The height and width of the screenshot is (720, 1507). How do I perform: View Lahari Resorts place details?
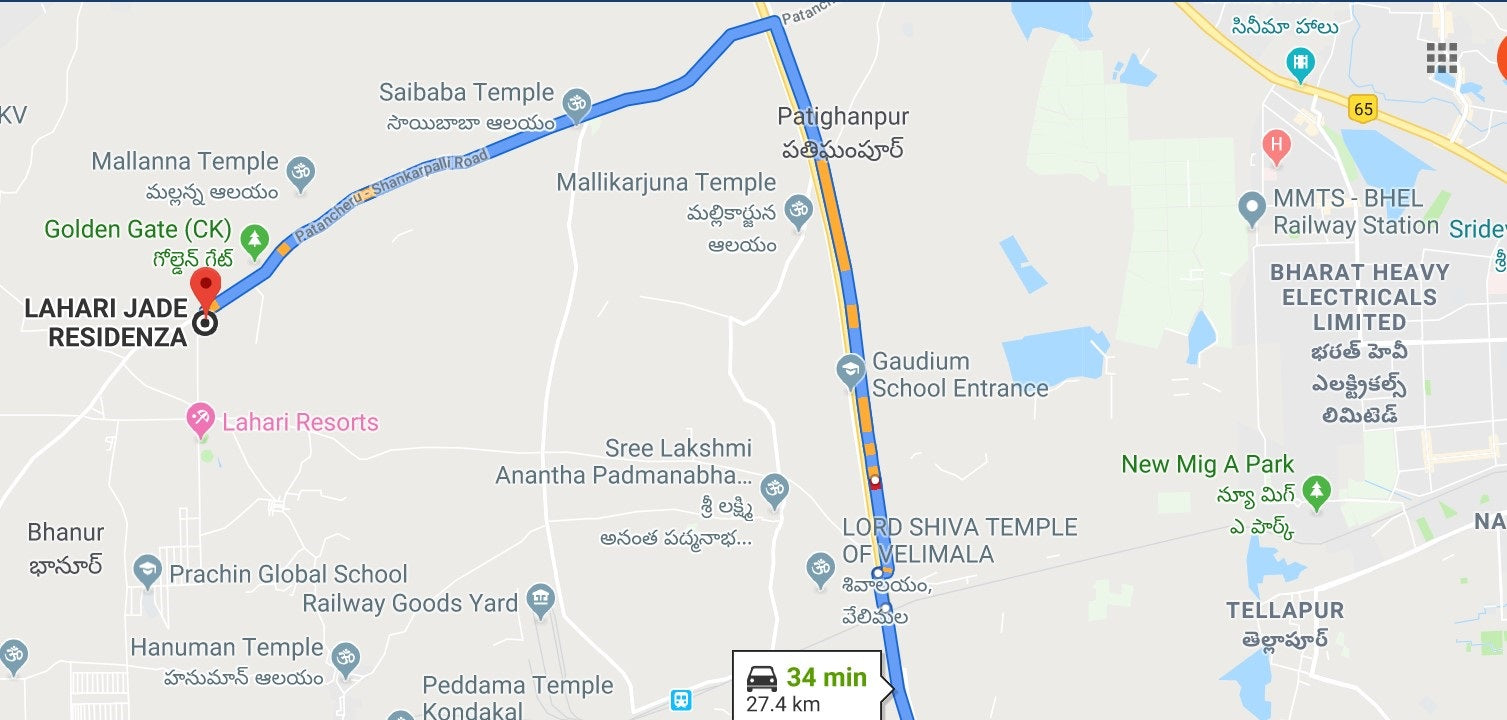point(201,420)
